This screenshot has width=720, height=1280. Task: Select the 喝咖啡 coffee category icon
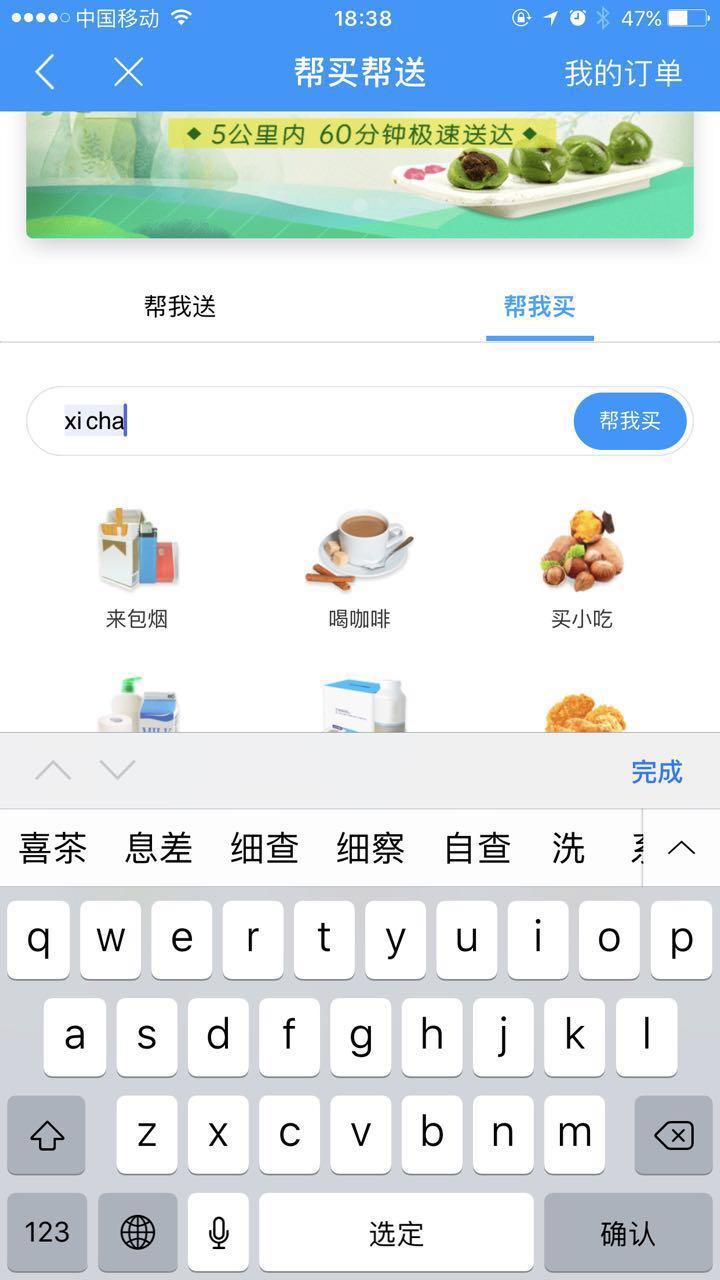pyautogui.click(x=360, y=547)
